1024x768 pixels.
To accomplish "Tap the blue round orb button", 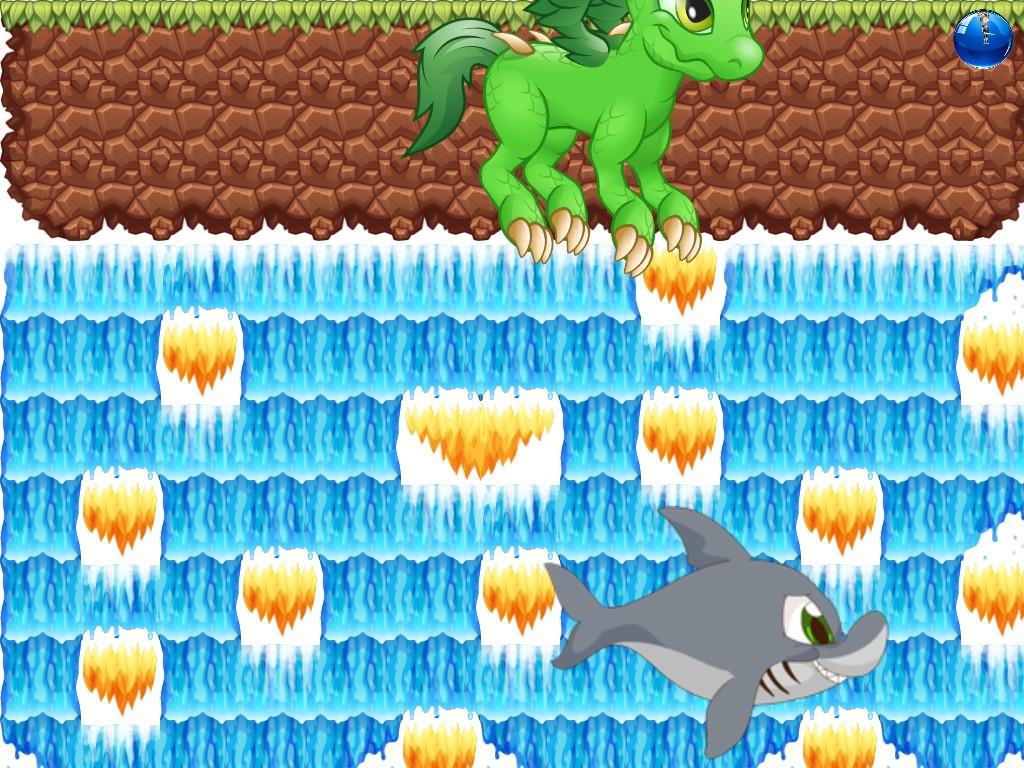I will (983, 40).
